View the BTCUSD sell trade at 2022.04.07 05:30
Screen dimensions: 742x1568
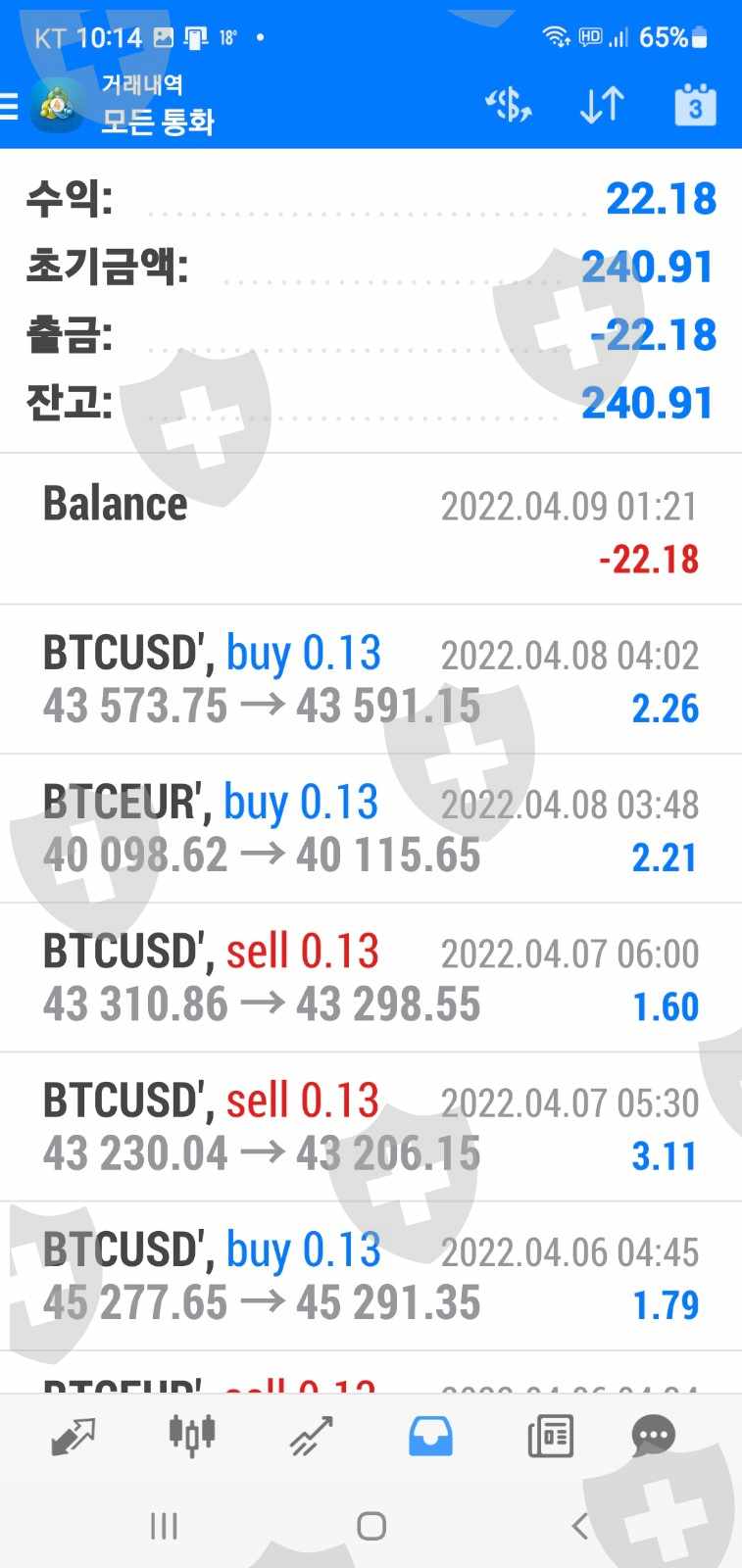point(371,1127)
